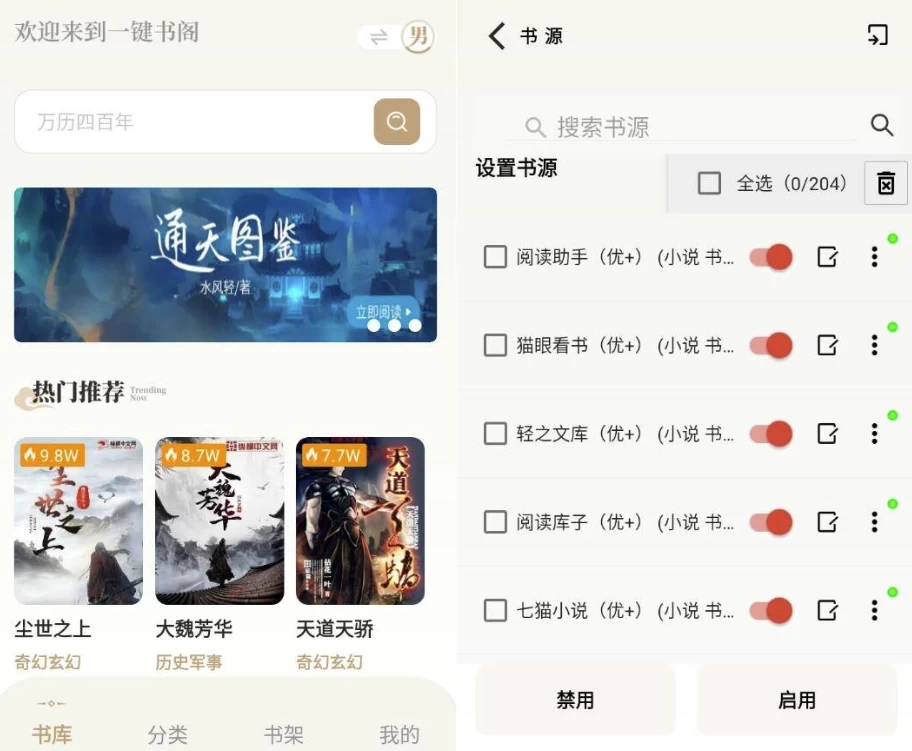Screen dimensions: 912x751
Task: Open the book 天道天骄
Action: pyautogui.click(x=360, y=521)
